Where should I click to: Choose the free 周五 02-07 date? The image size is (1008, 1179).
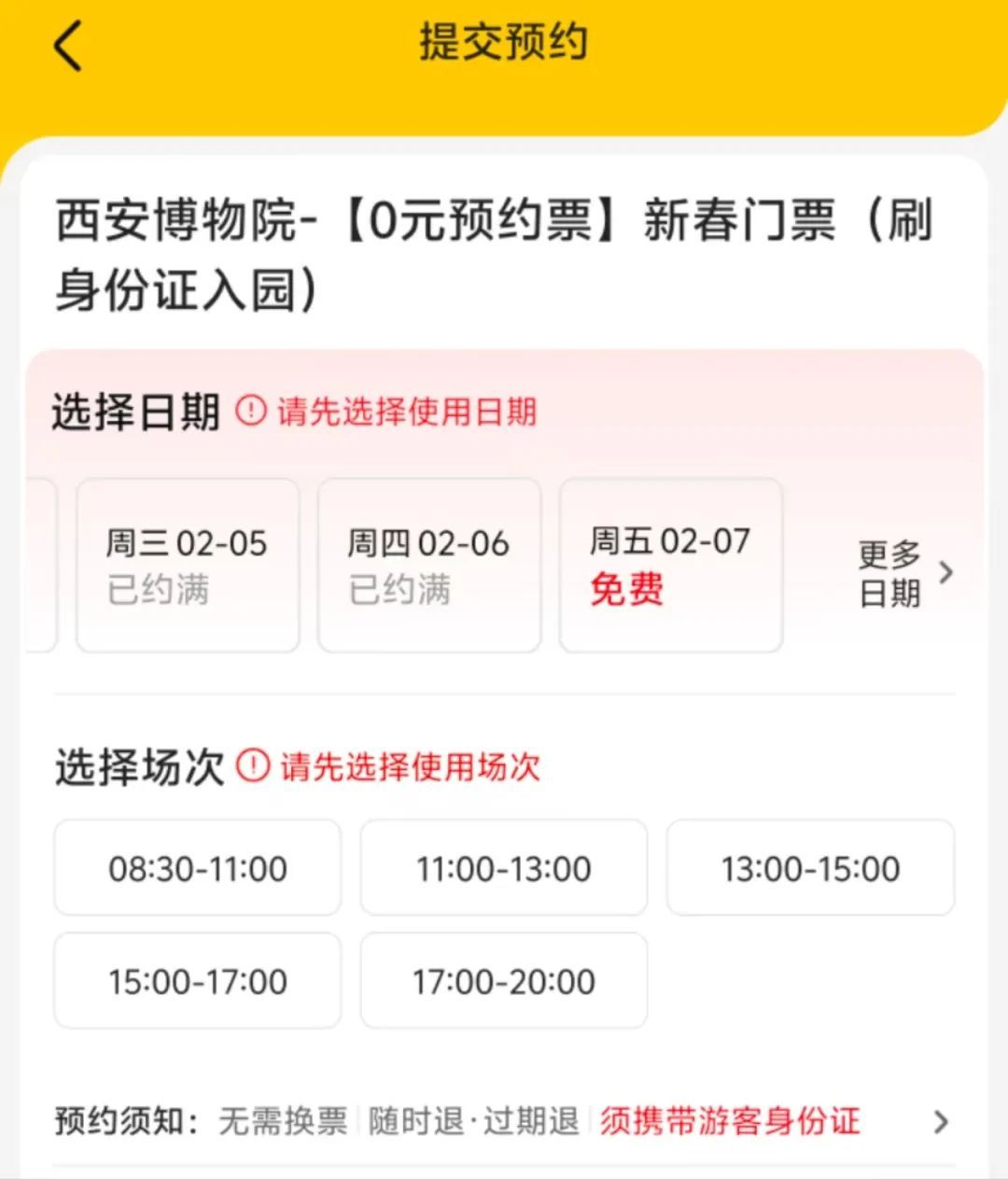point(670,565)
